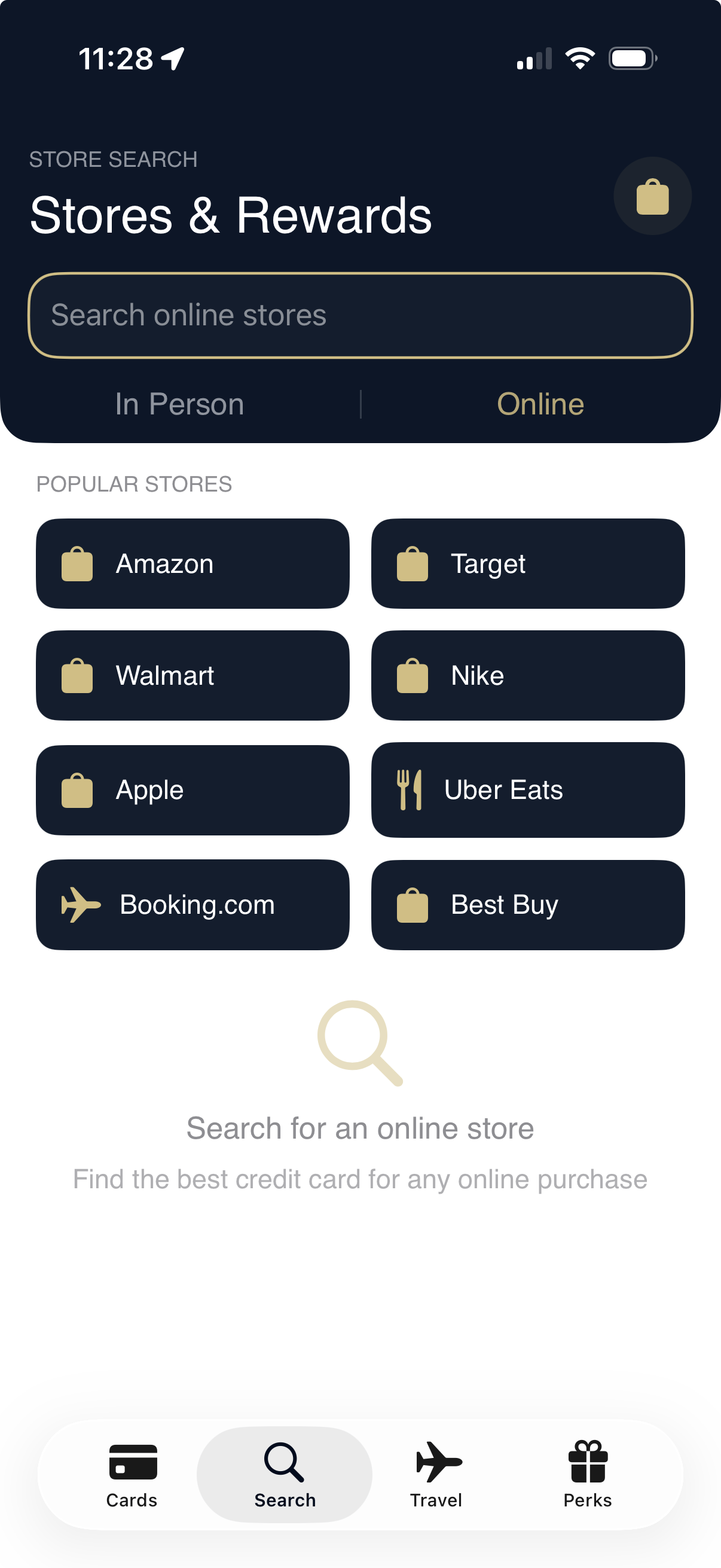Open Amazon from popular stores
The image size is (721, 1568).
[193, 564]
